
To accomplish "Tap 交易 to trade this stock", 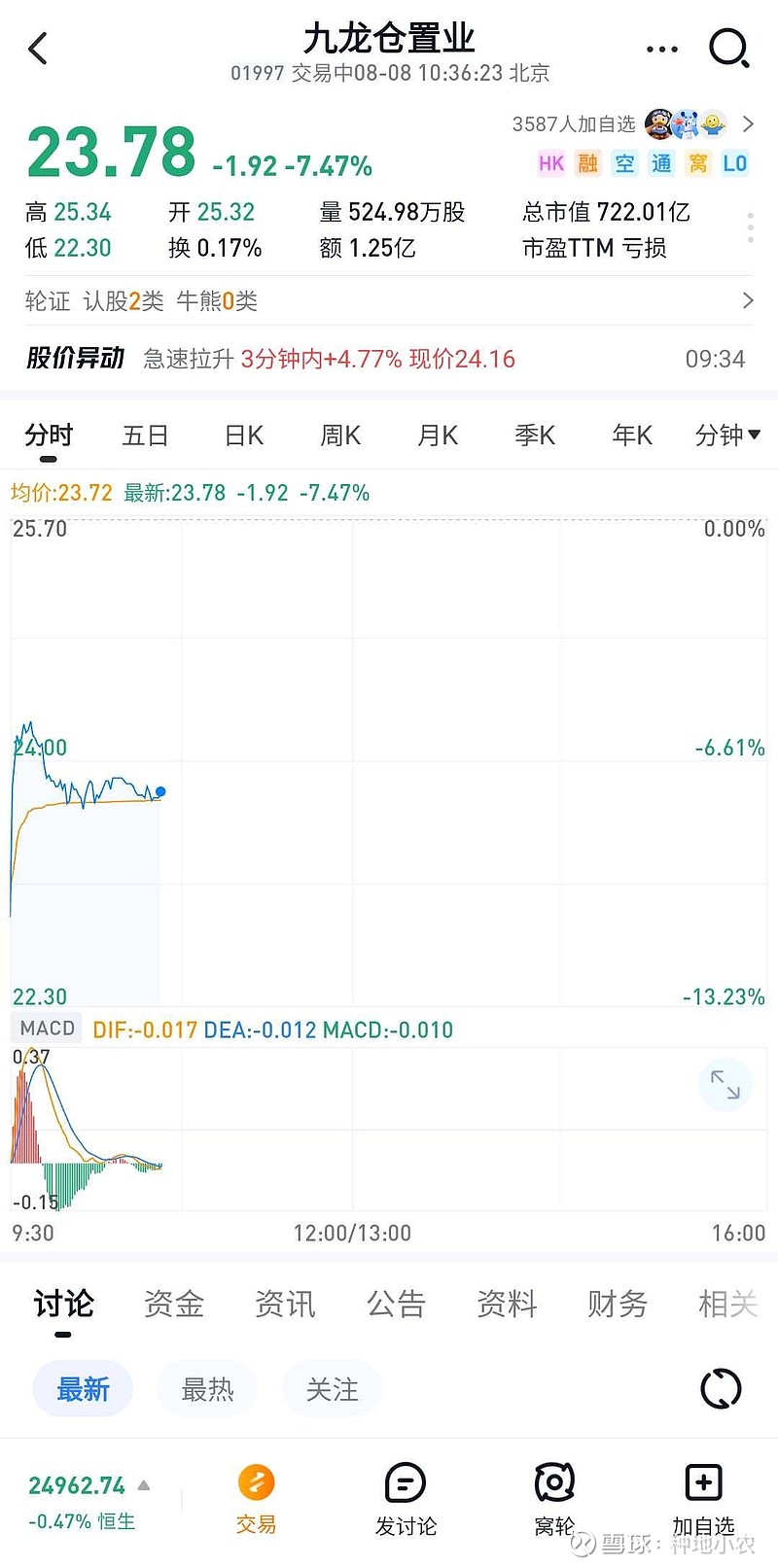I will [x=257, y=1499].
